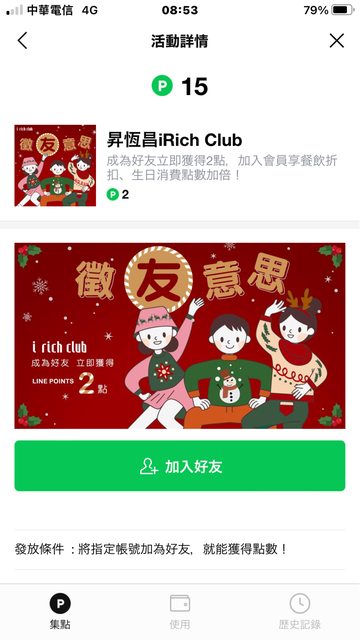Go back using the top-left arrow

tap(22, 41)
